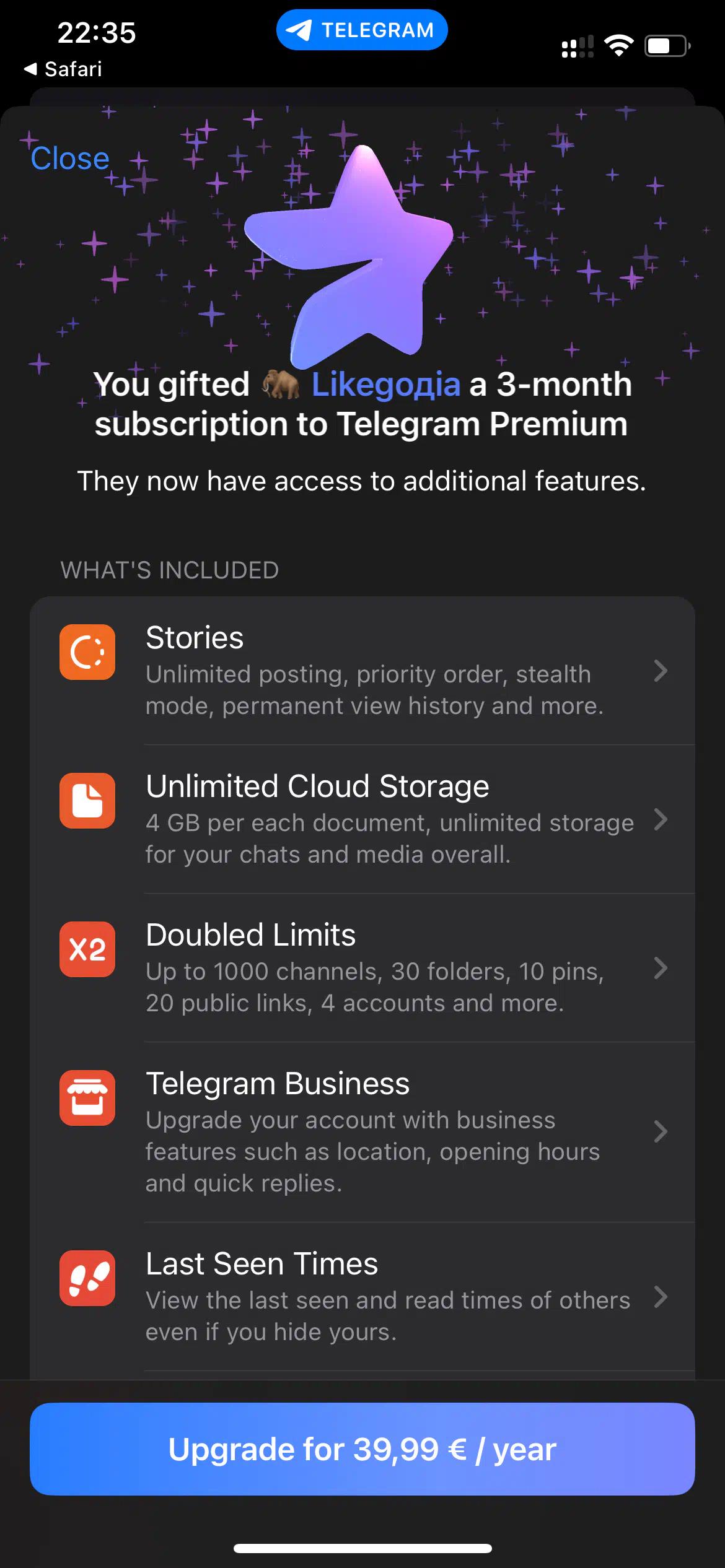The width and height of the screenshot is (725, 1568).
Task: Tap the Telegram pill in status bar
Action: pos(362,30)
